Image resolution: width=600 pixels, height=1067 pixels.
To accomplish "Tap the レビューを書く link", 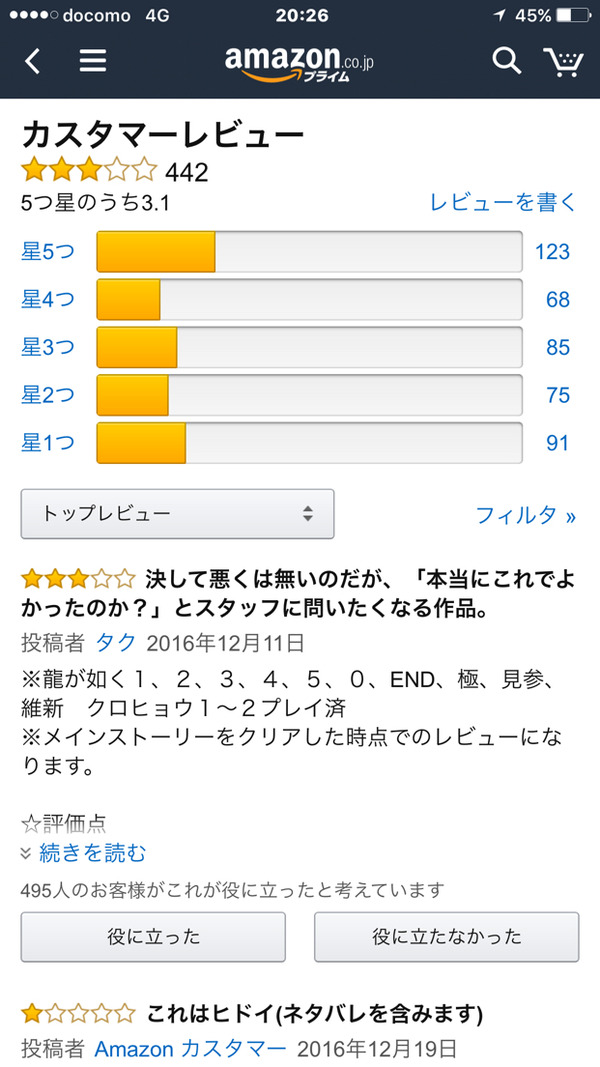I will tap(503, 202).
